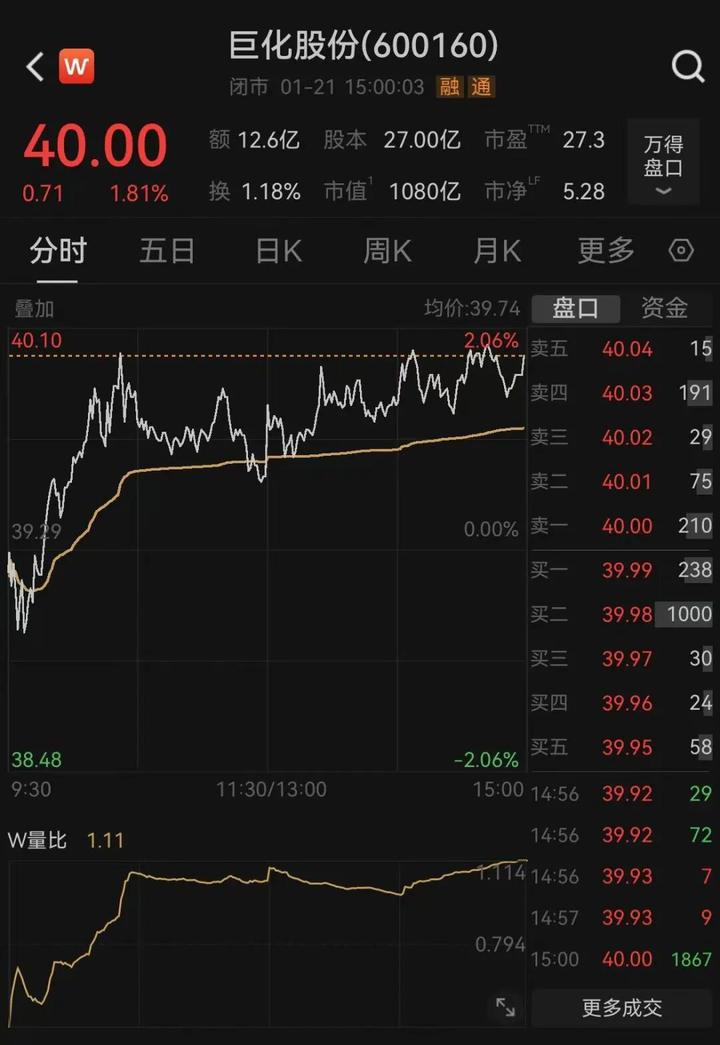
Task: Expand the chart to full screen
Action: pyautogui.click(x=506, y=1006)
